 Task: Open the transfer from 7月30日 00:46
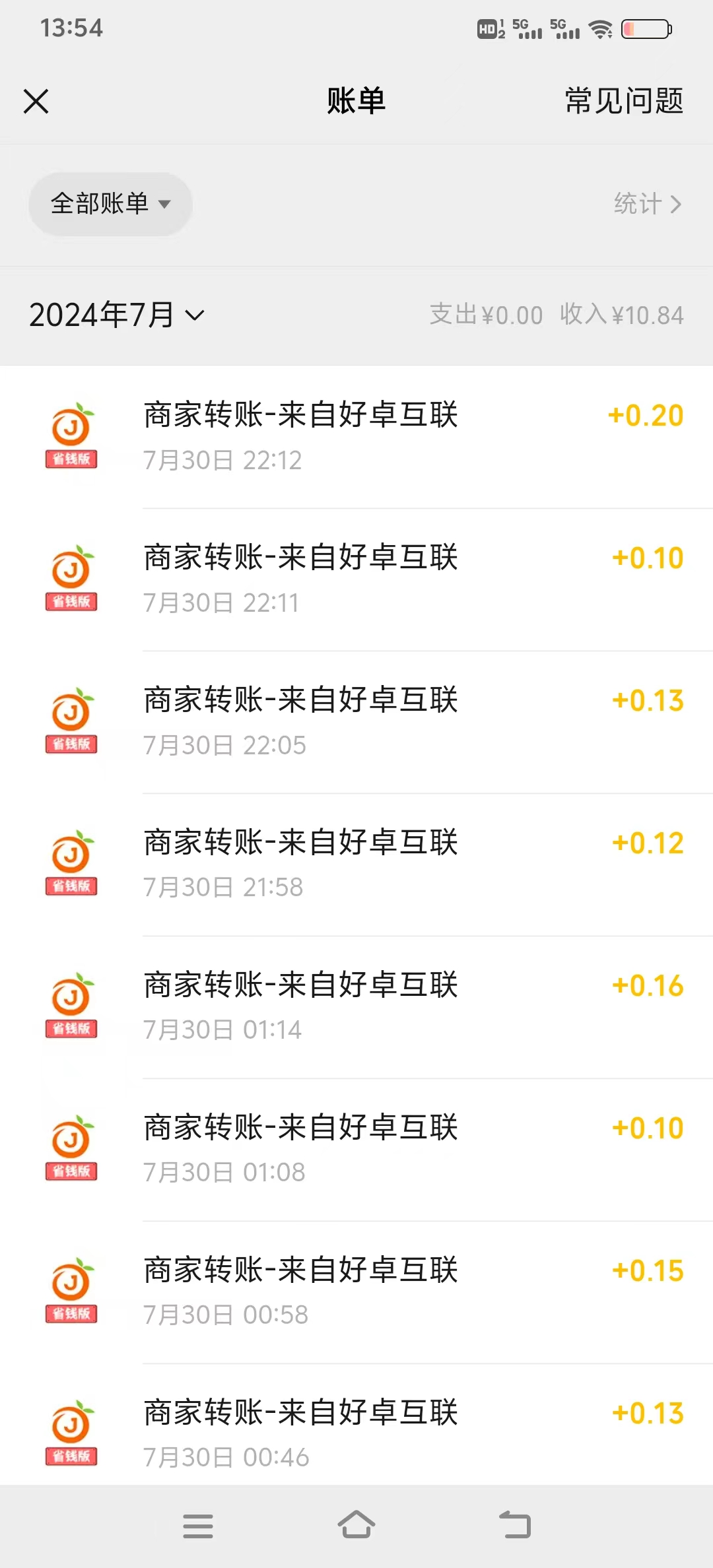click(x=356, y=1425)
